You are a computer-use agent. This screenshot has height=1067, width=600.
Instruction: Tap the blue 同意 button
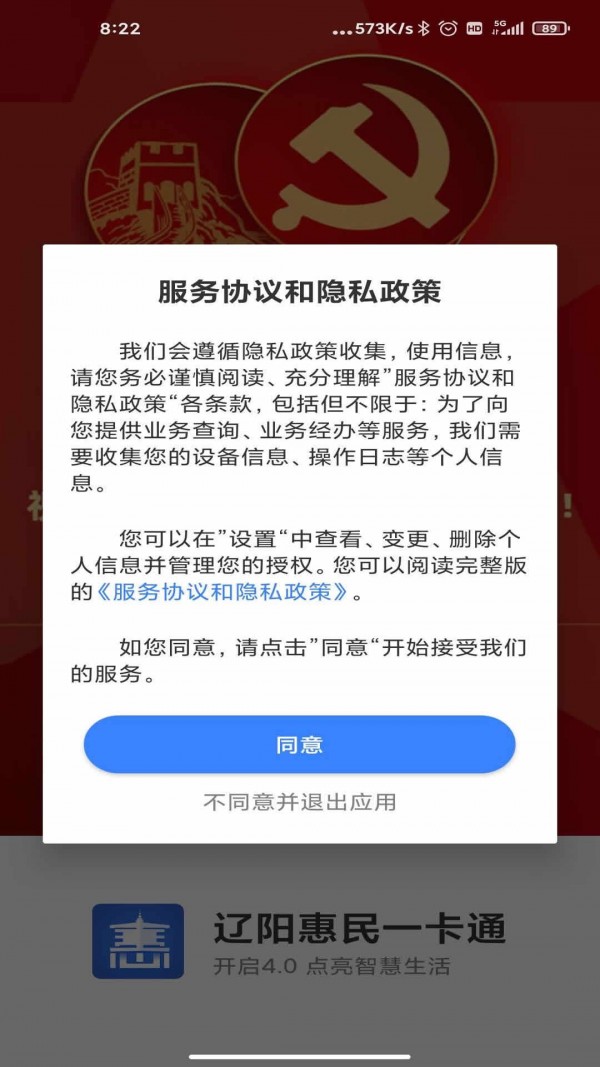pyautogui.click(x=299, y=745)
